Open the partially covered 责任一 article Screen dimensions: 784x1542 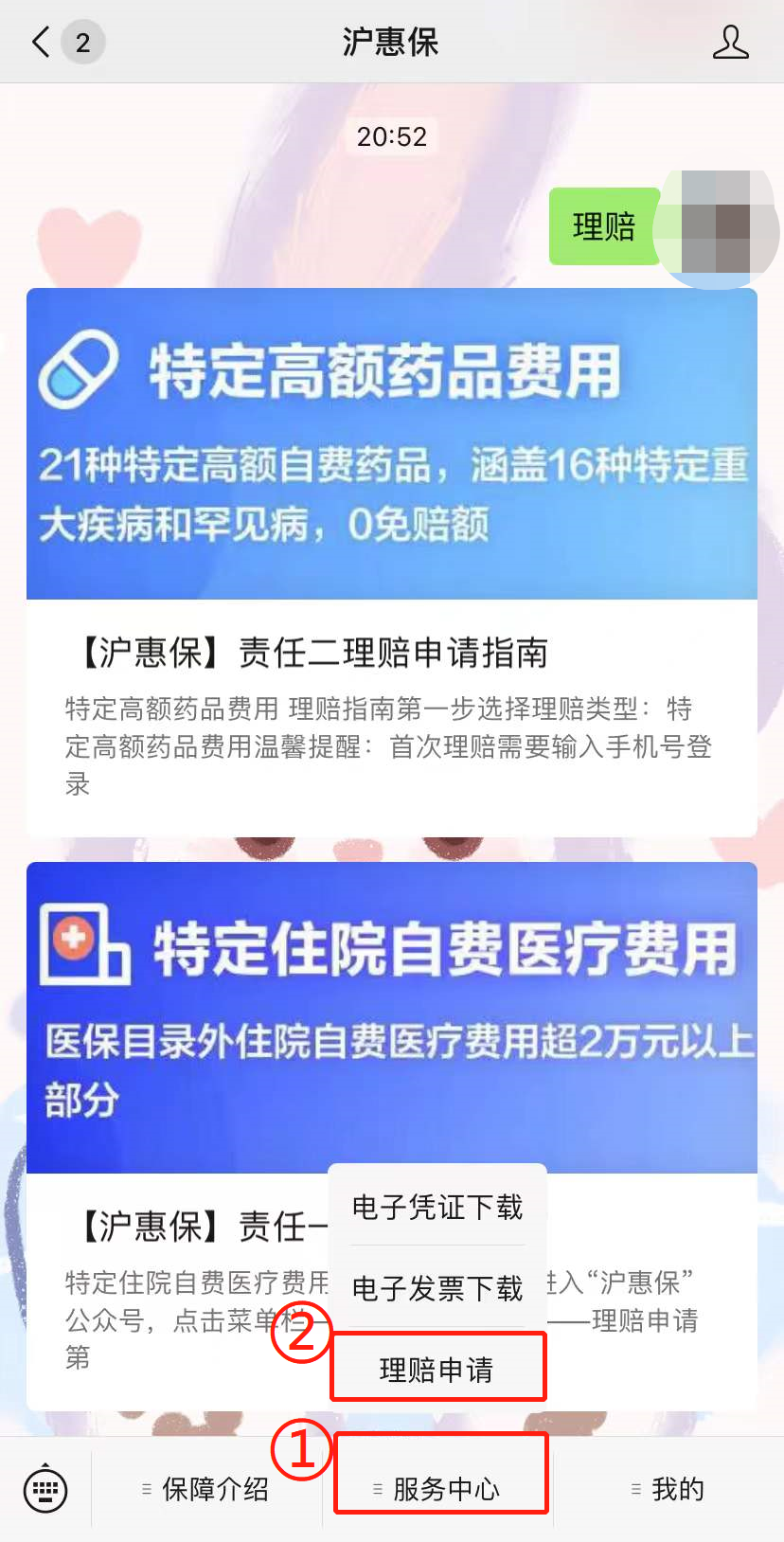pos(189,1225)
